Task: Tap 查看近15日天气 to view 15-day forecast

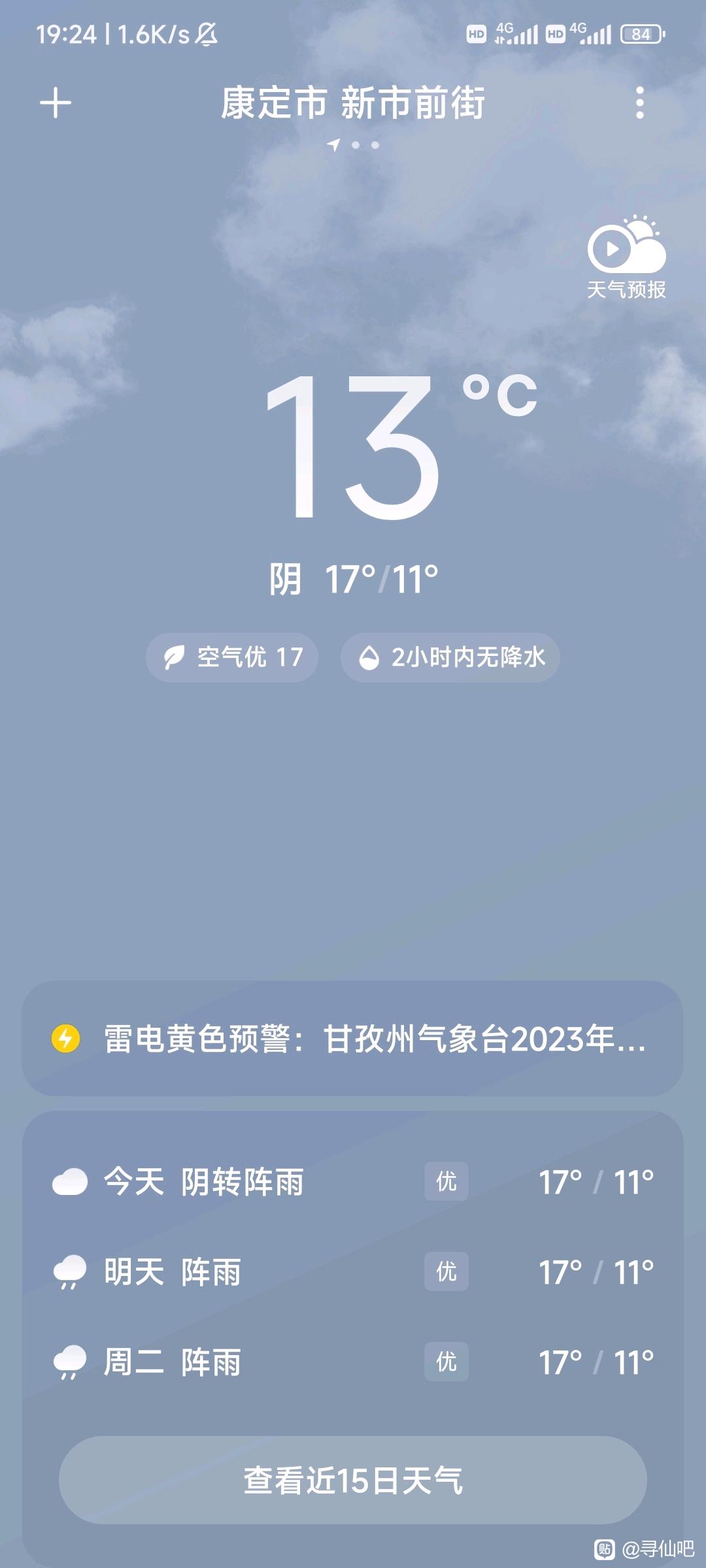Action: pyautogui.click(x=353, y=1480)
